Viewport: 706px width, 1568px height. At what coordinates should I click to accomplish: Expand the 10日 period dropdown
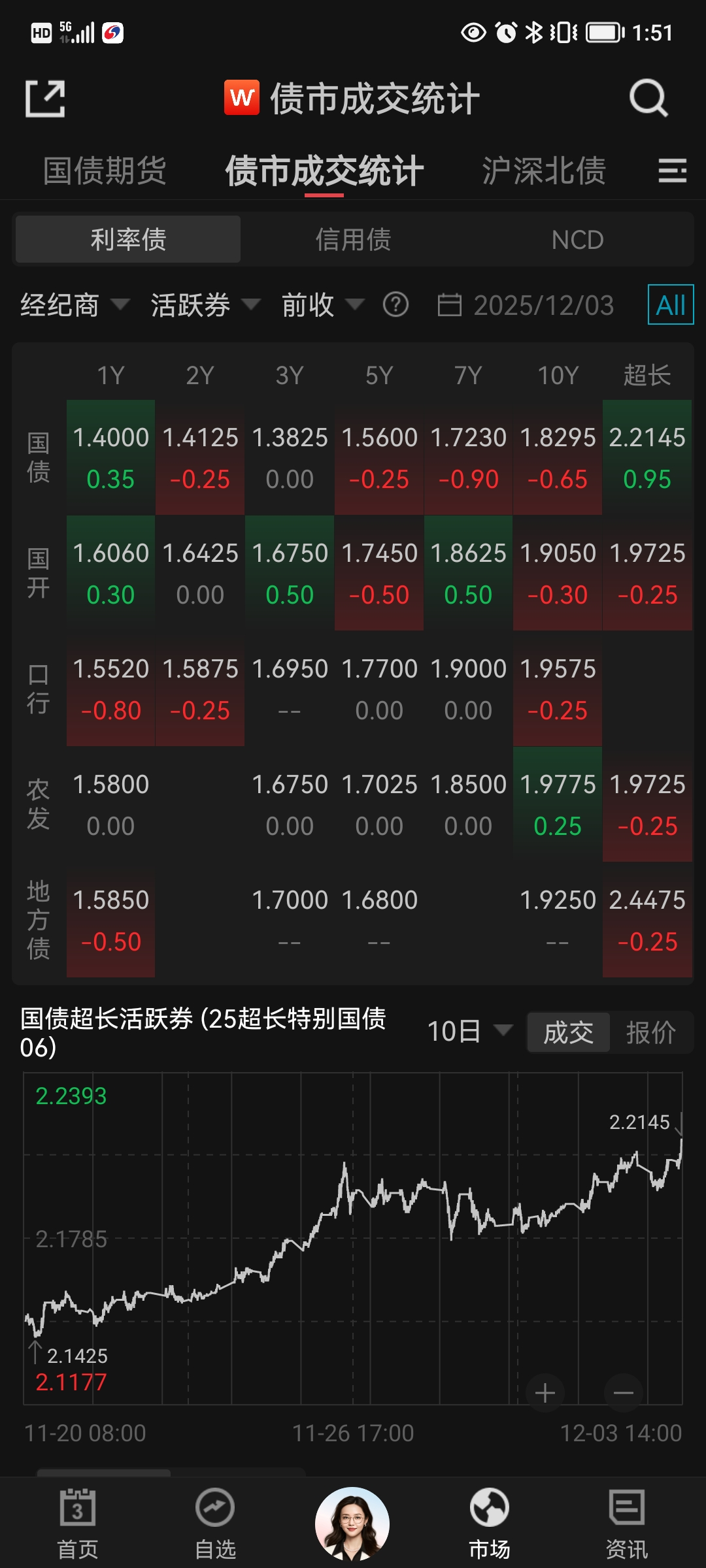click(x=469, y=1032)
